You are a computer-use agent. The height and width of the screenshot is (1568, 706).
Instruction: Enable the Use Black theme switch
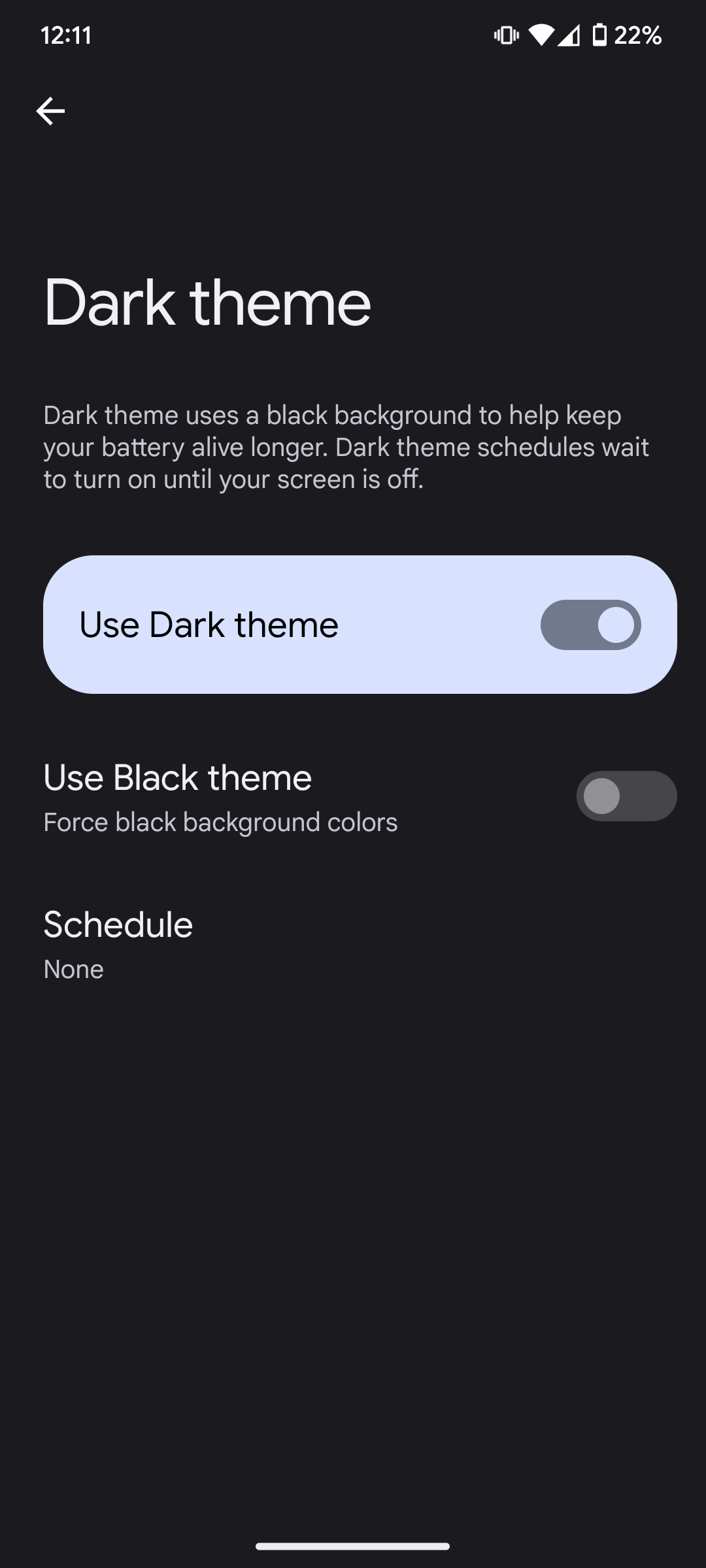click(626, 796)
